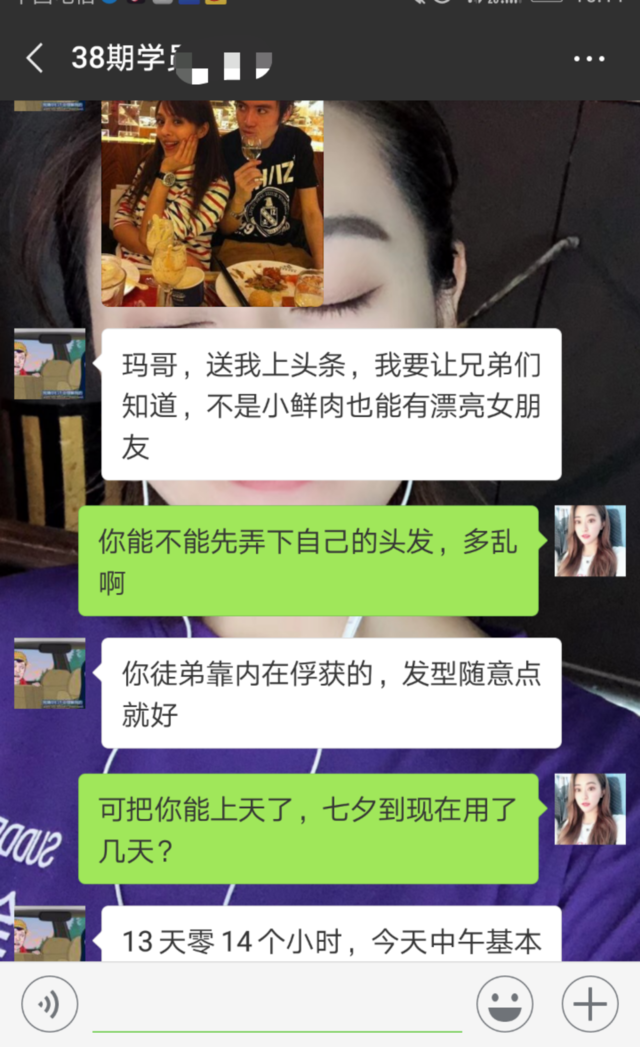This screenshot has height=1047, width=640.
Task: Open the emoji picker
Action: coord(504,1003)
